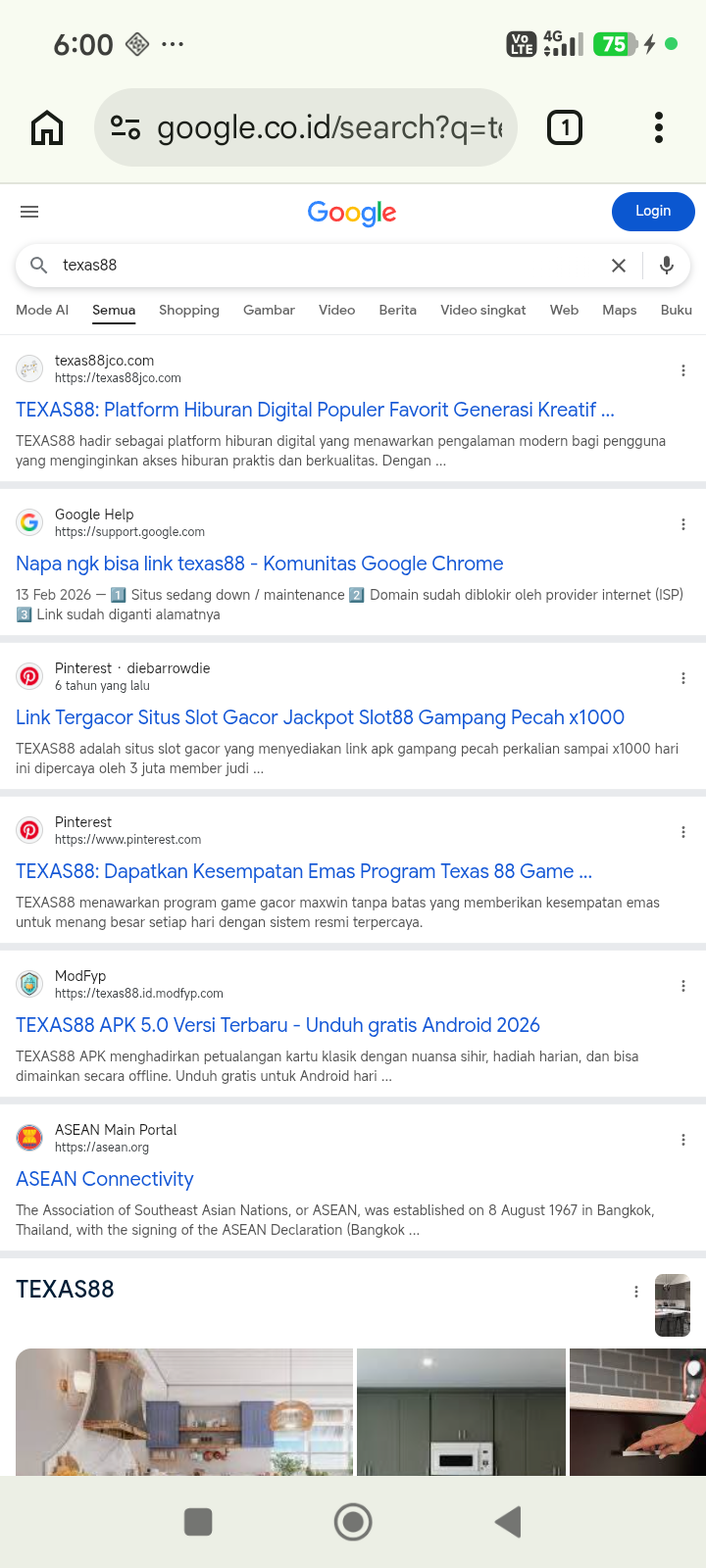The width and height of the screenshot is (706, 1568).
Task: Start voice search with the microphone
Action: (x=667, y=266)
